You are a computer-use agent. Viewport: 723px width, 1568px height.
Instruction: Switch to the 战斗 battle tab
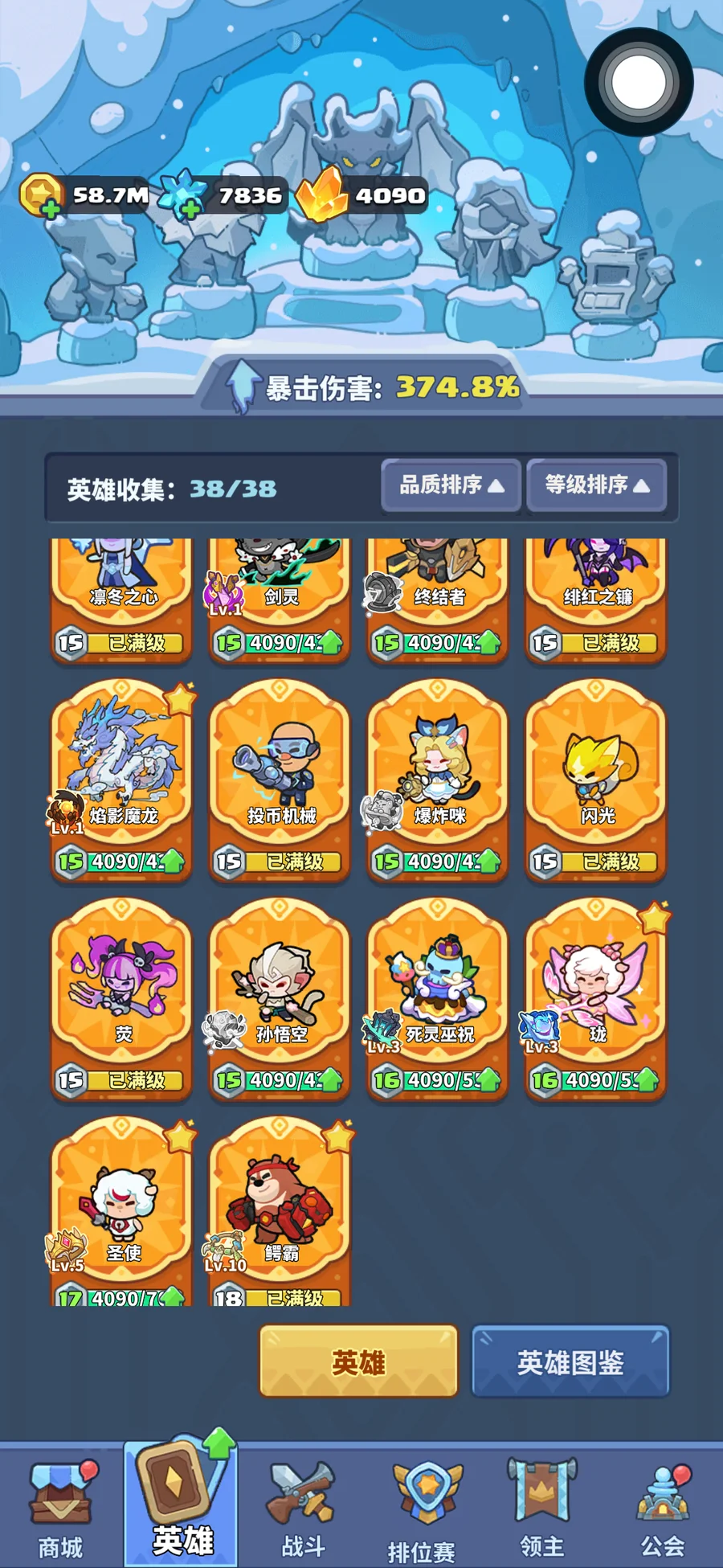303,1509
